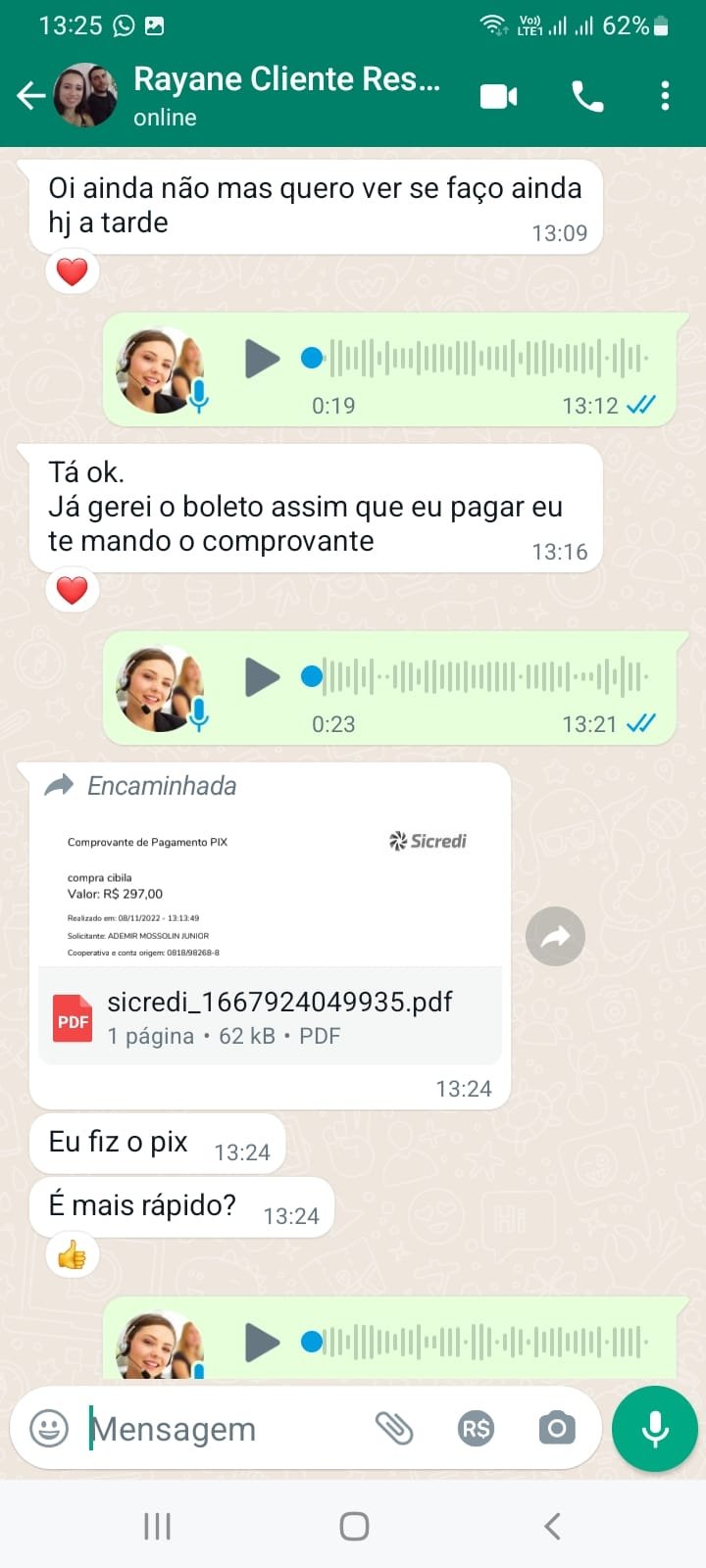Open the camera from the message bar
The image size is (706, 1568).
tap(557, 1429)
